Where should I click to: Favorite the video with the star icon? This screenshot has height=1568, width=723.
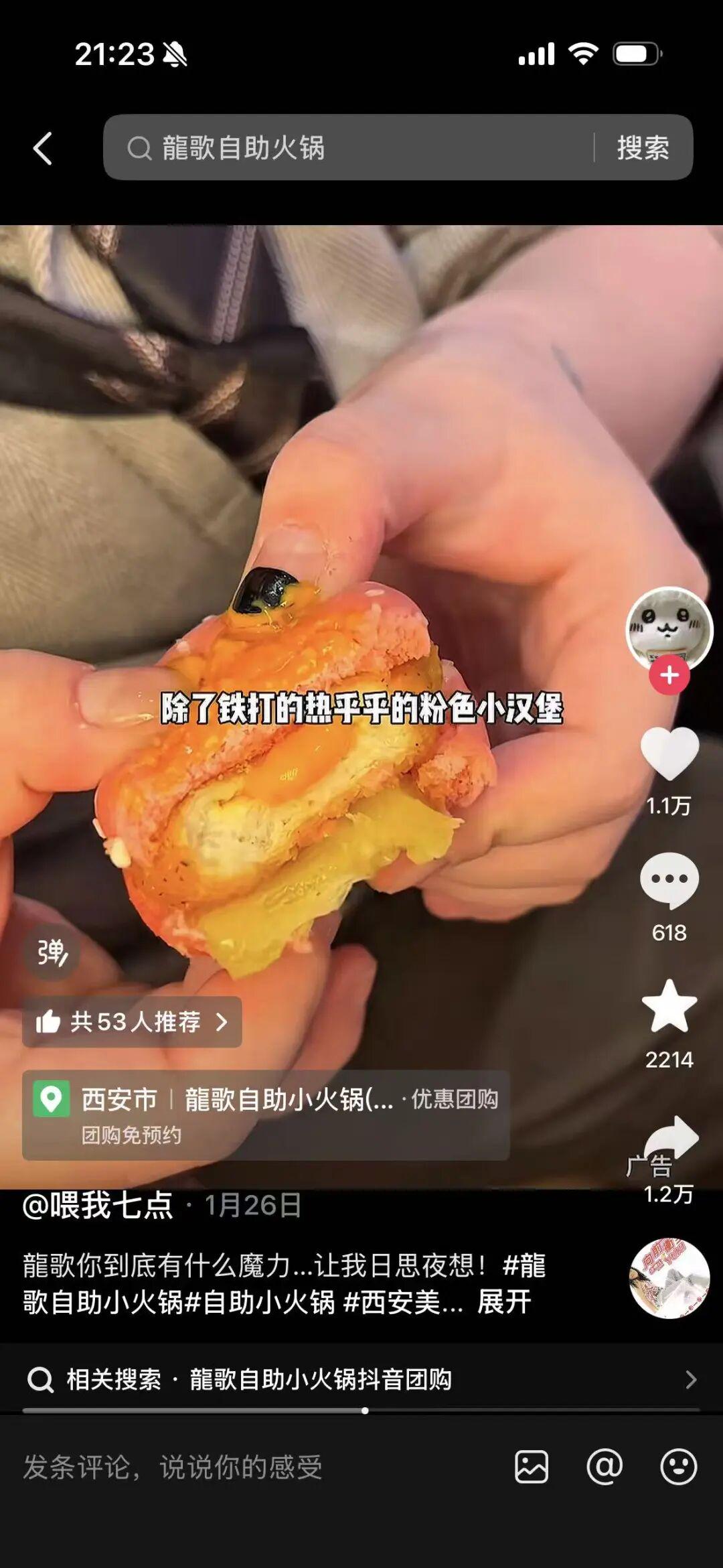[x=669, y=1006]
